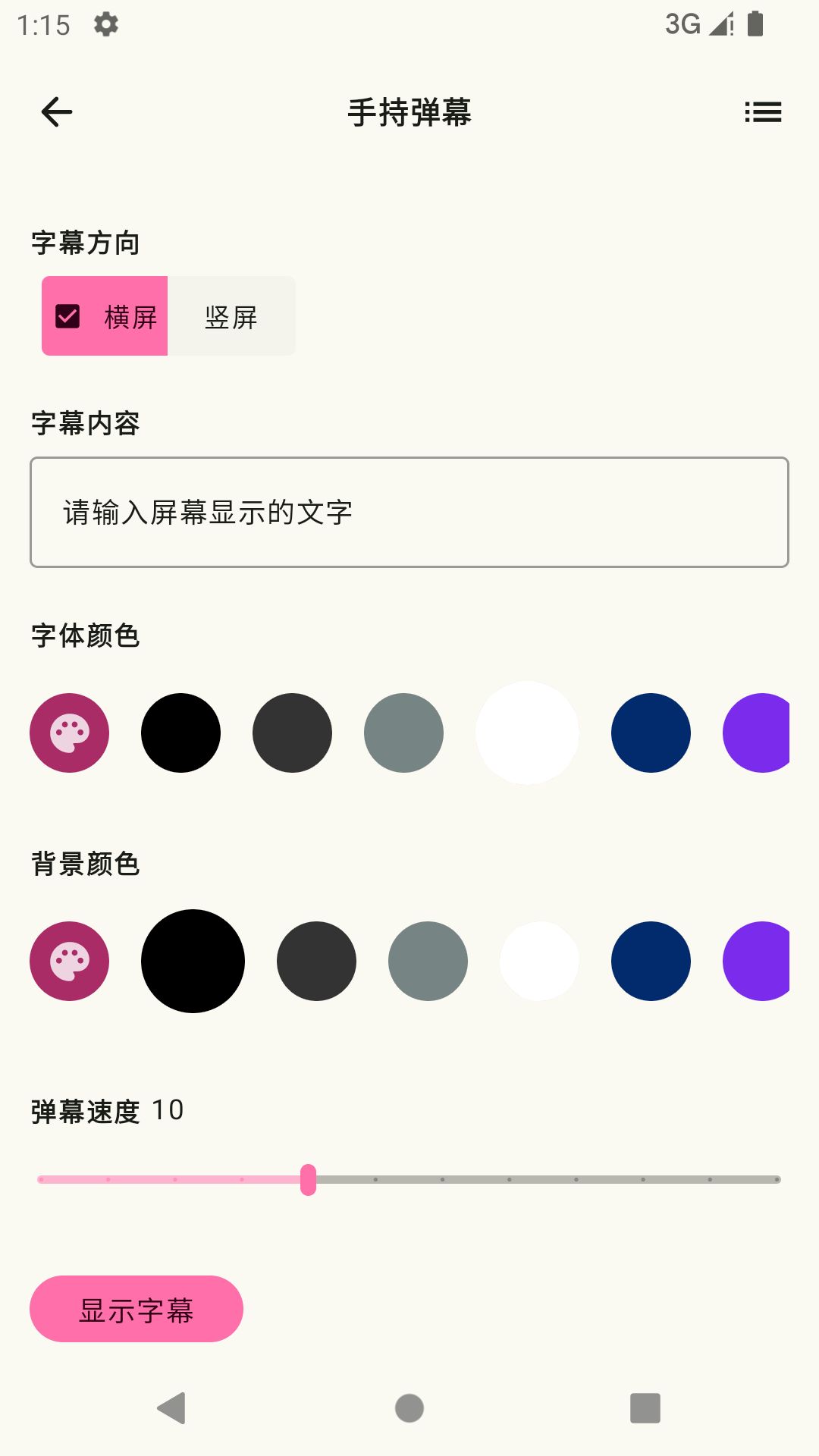Toggle the 横屏 orientation option
Image resolution: width=819 pixels, height=1456 pixels.
click(105, 315)
